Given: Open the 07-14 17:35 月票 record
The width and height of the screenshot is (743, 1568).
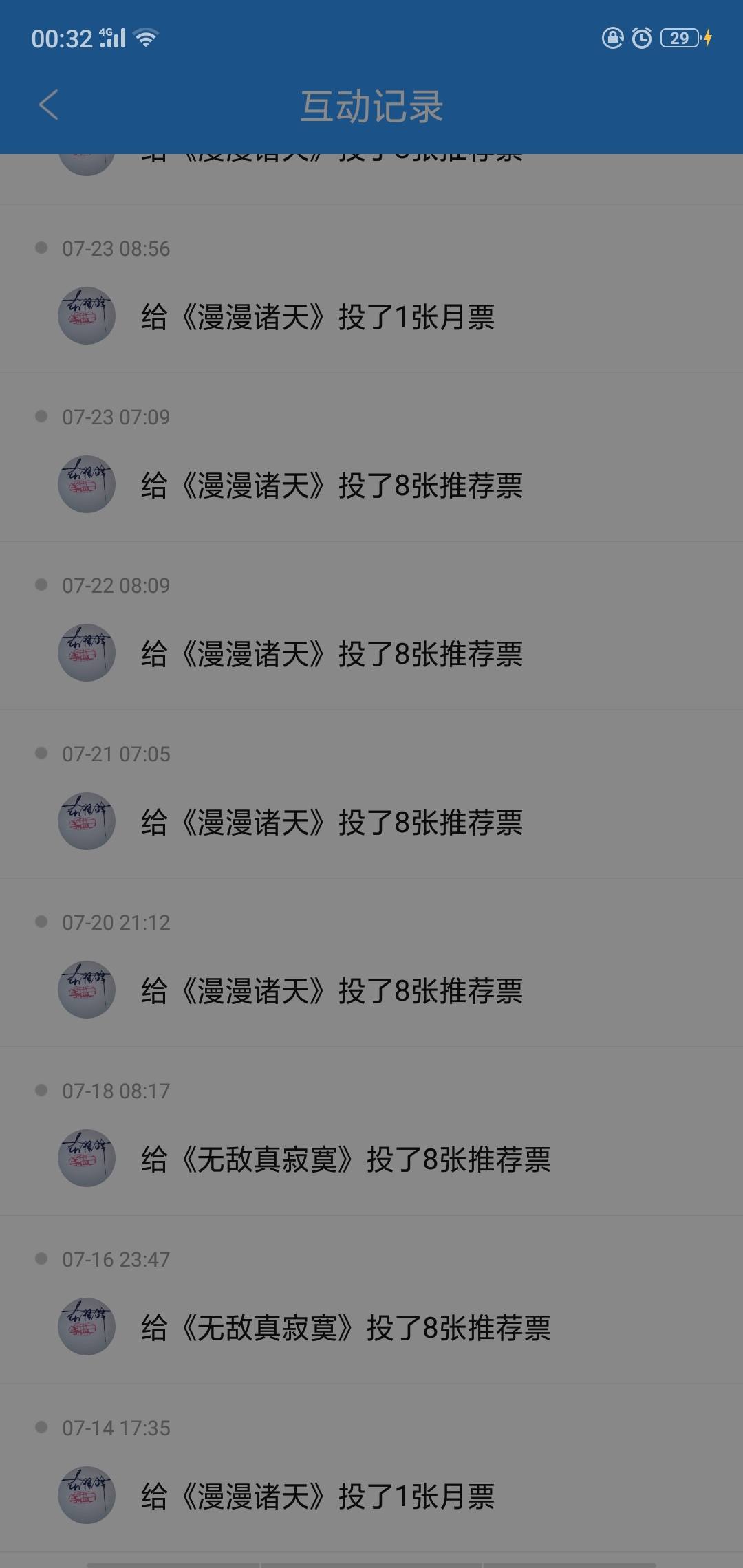Looking at the screenshot, I should click(318, 1496).
